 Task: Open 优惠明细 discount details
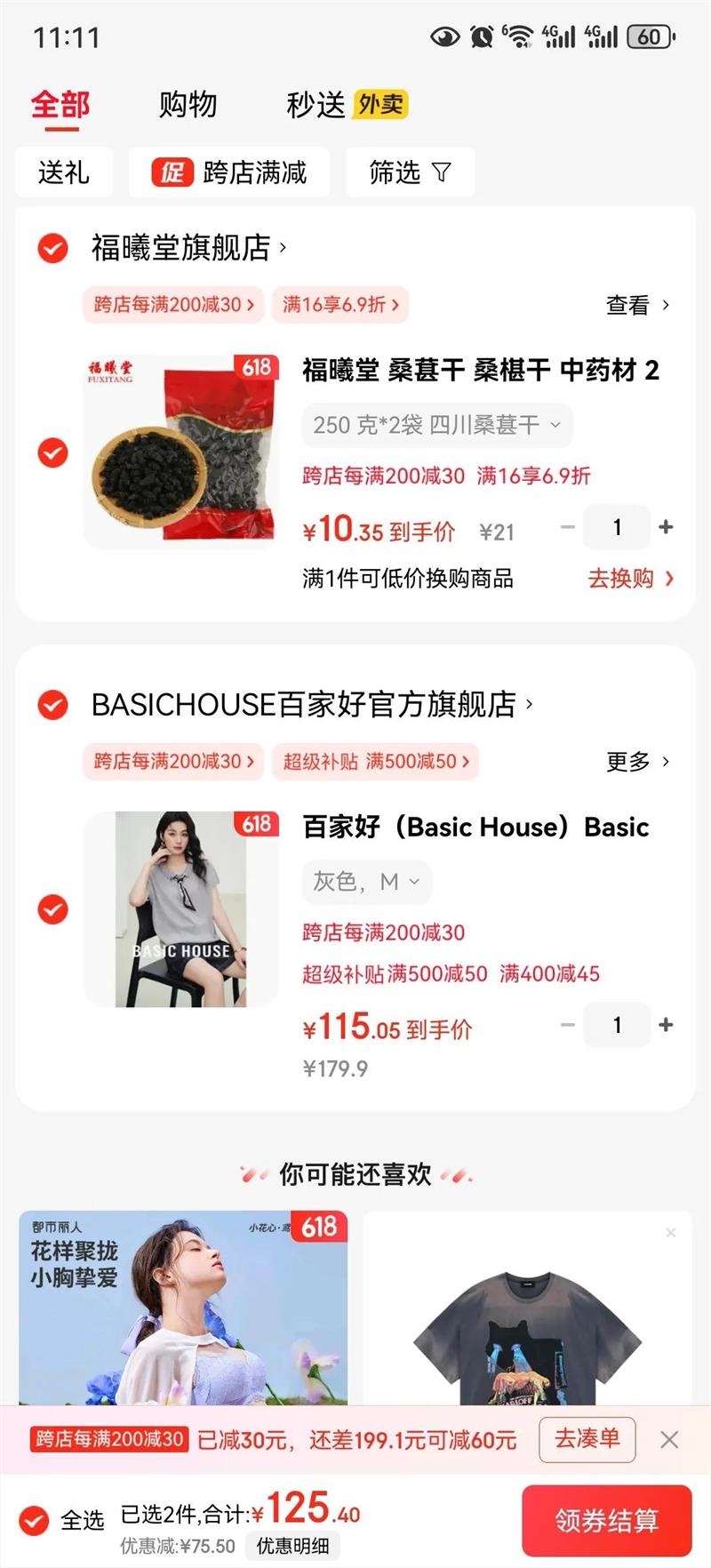click(x=292, y=1546)
